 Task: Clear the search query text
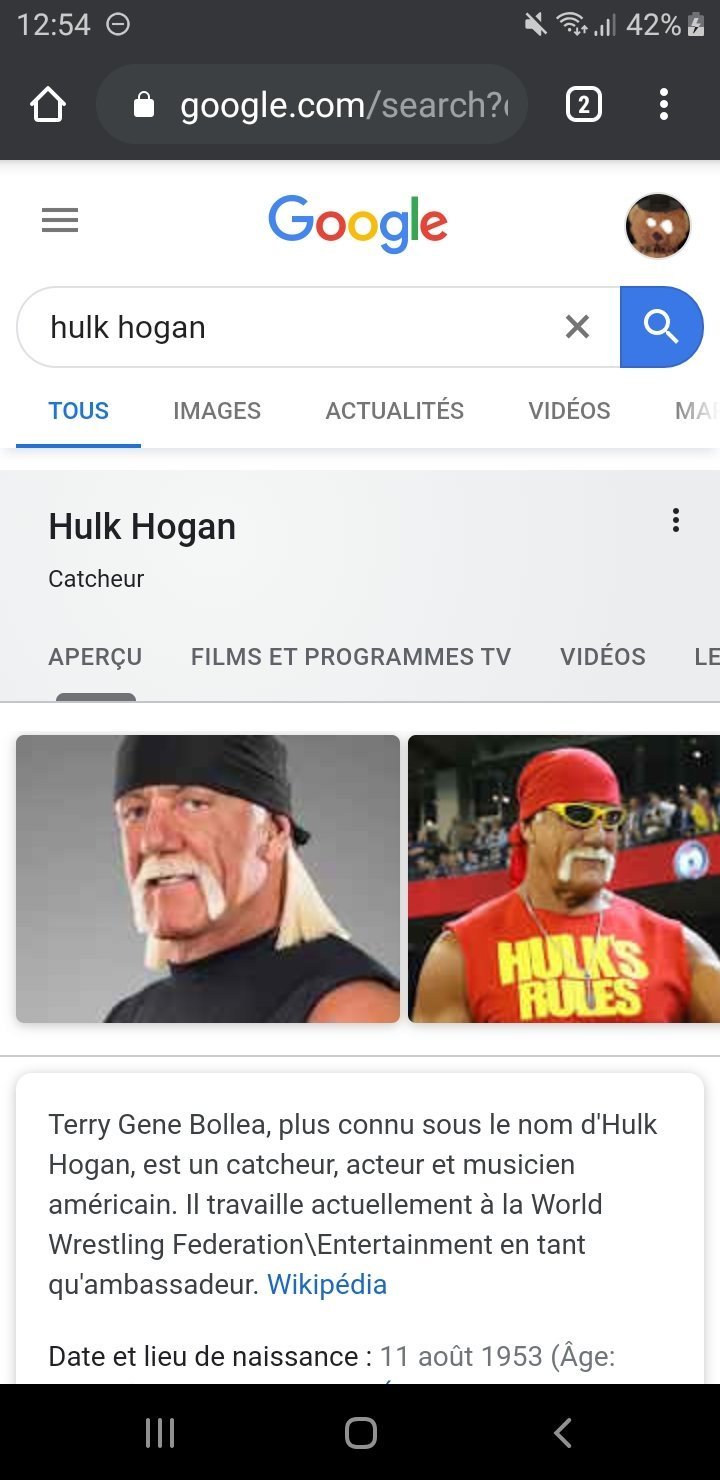[x=577, y=327]
